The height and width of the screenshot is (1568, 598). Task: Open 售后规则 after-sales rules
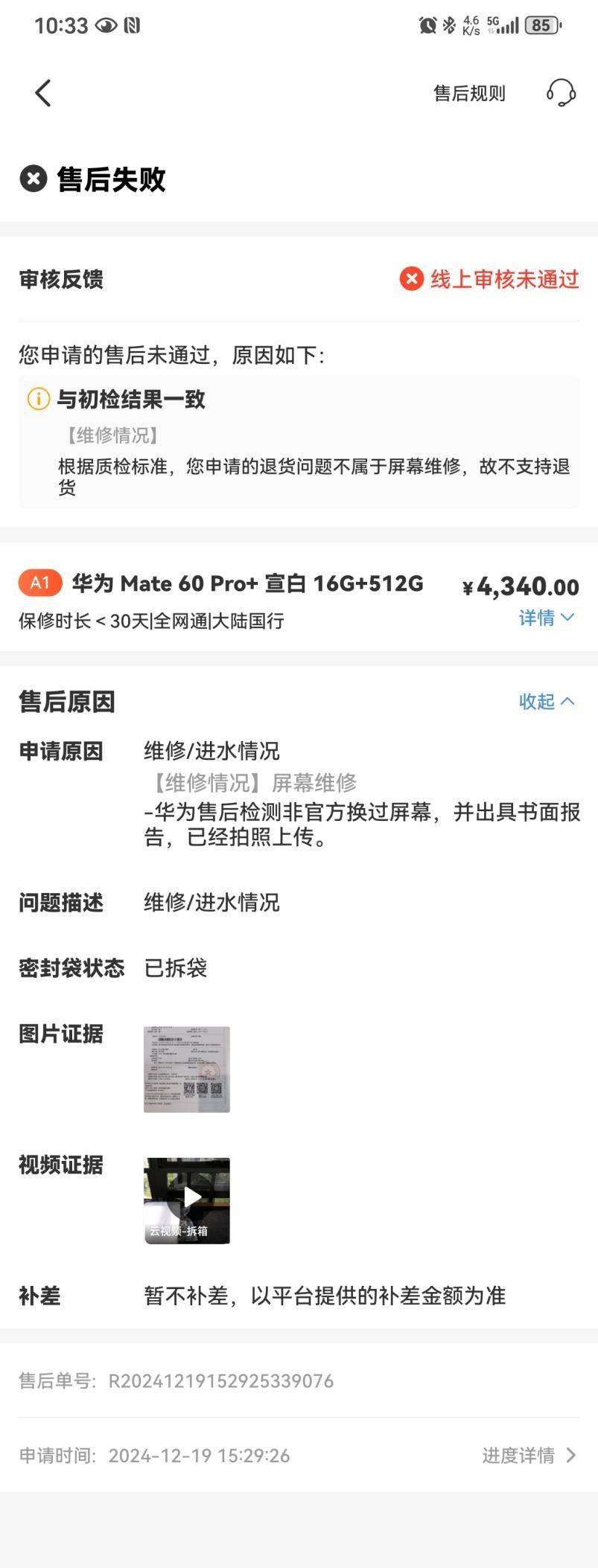pos(469,93)
